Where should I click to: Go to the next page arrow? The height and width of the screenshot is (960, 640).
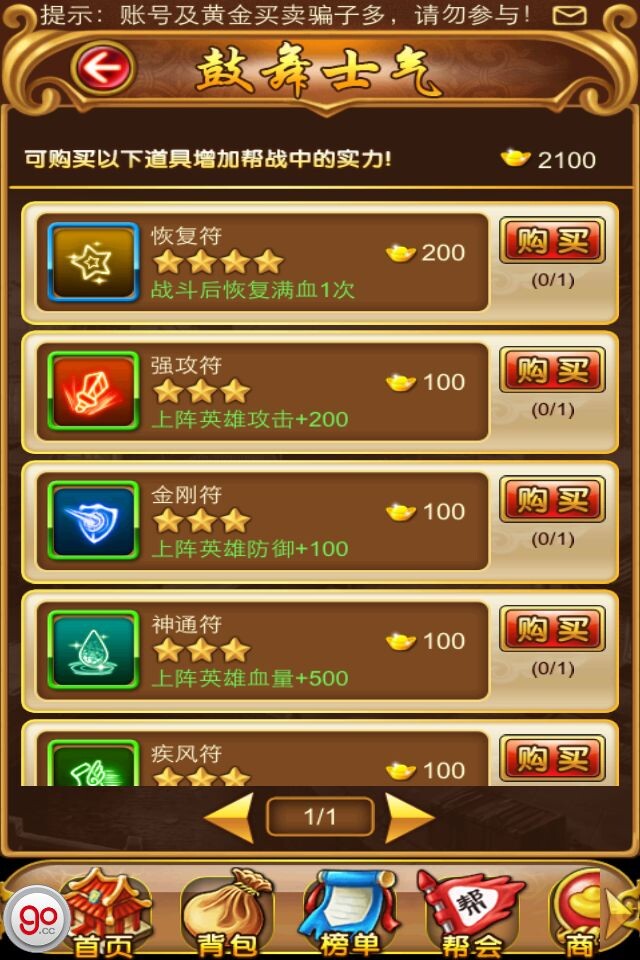[409, 818]
